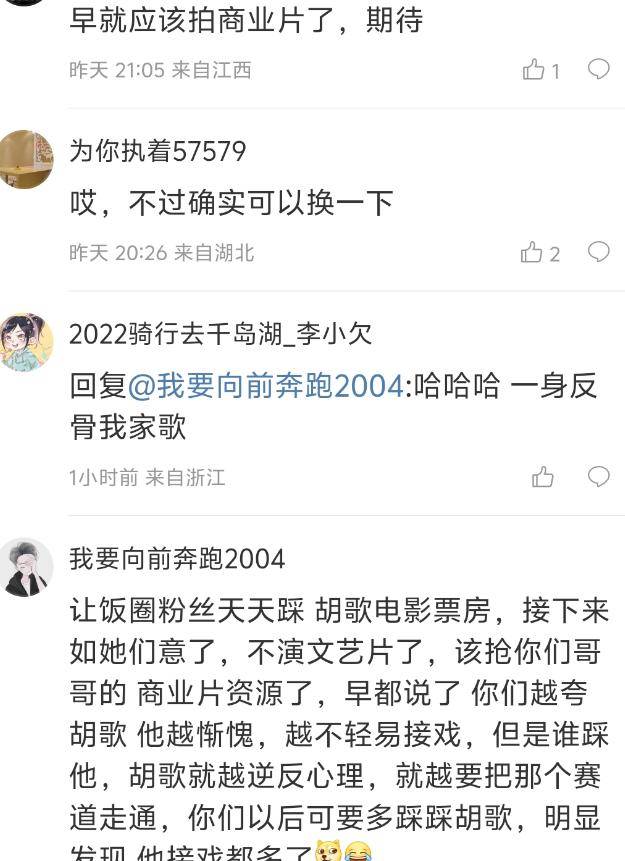Like the comment by 为你执着57579
The image size is (625, 861).
pos(532,253)
